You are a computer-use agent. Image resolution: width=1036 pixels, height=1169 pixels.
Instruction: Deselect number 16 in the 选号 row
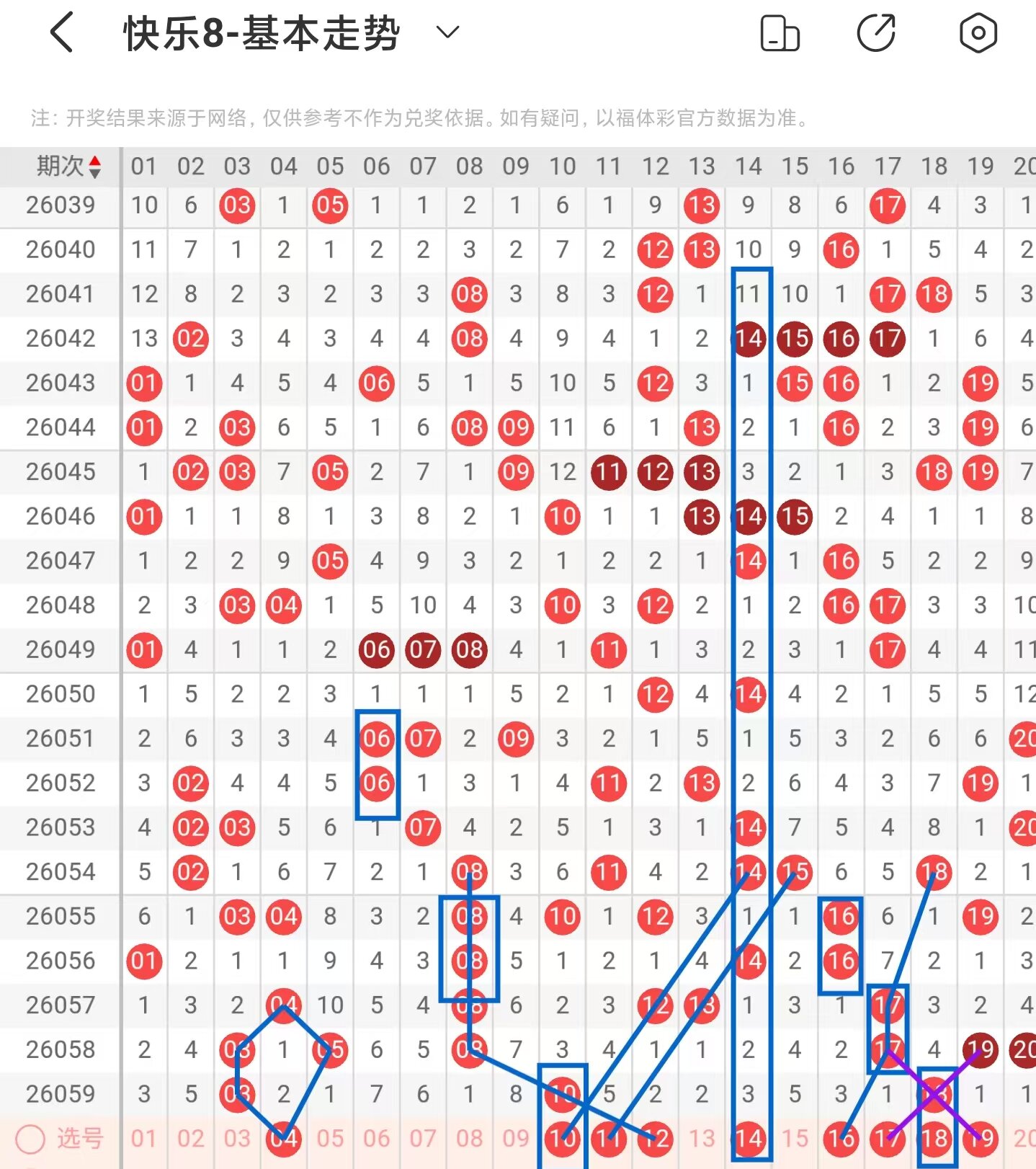(x=841, y=1138)
